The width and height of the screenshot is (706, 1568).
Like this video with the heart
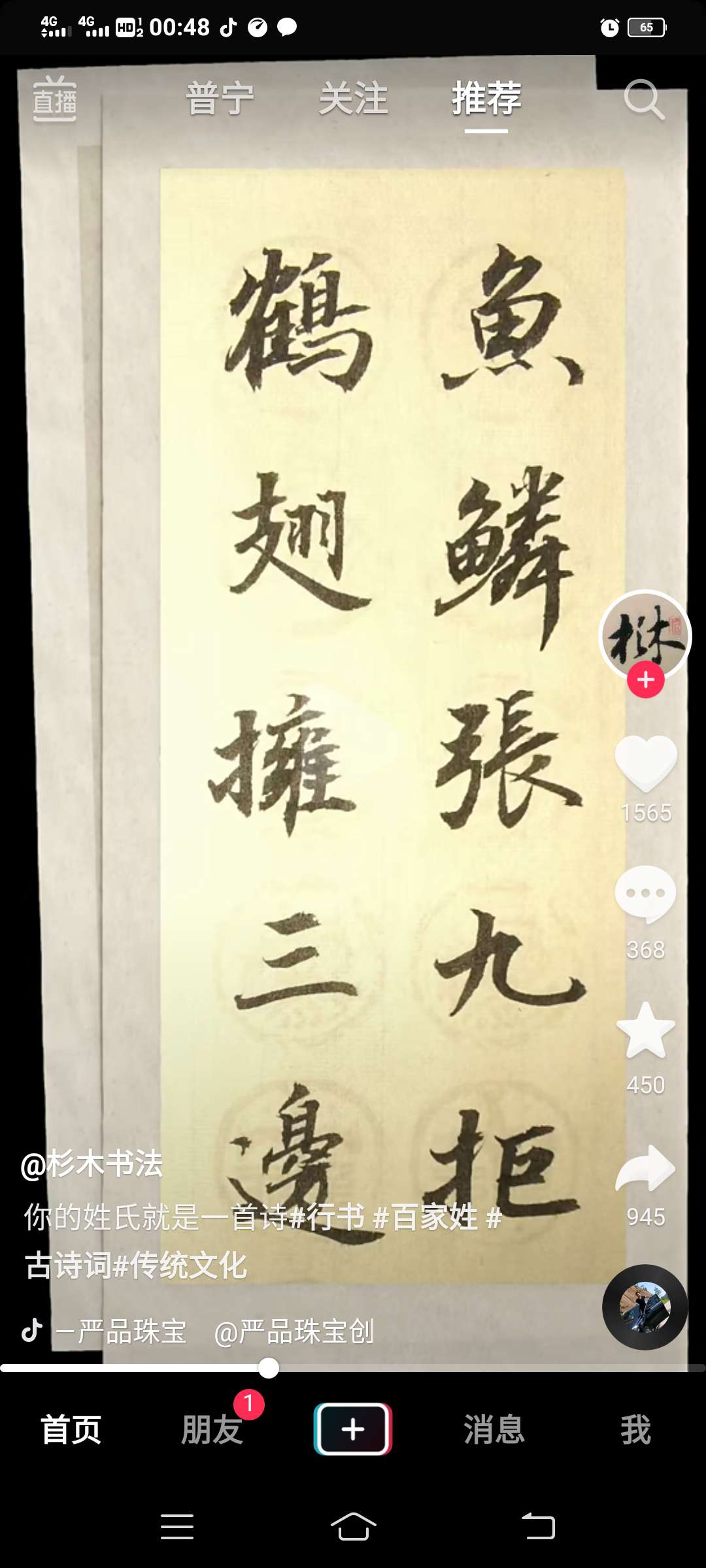pyautogui.click(x=646, y=762)
